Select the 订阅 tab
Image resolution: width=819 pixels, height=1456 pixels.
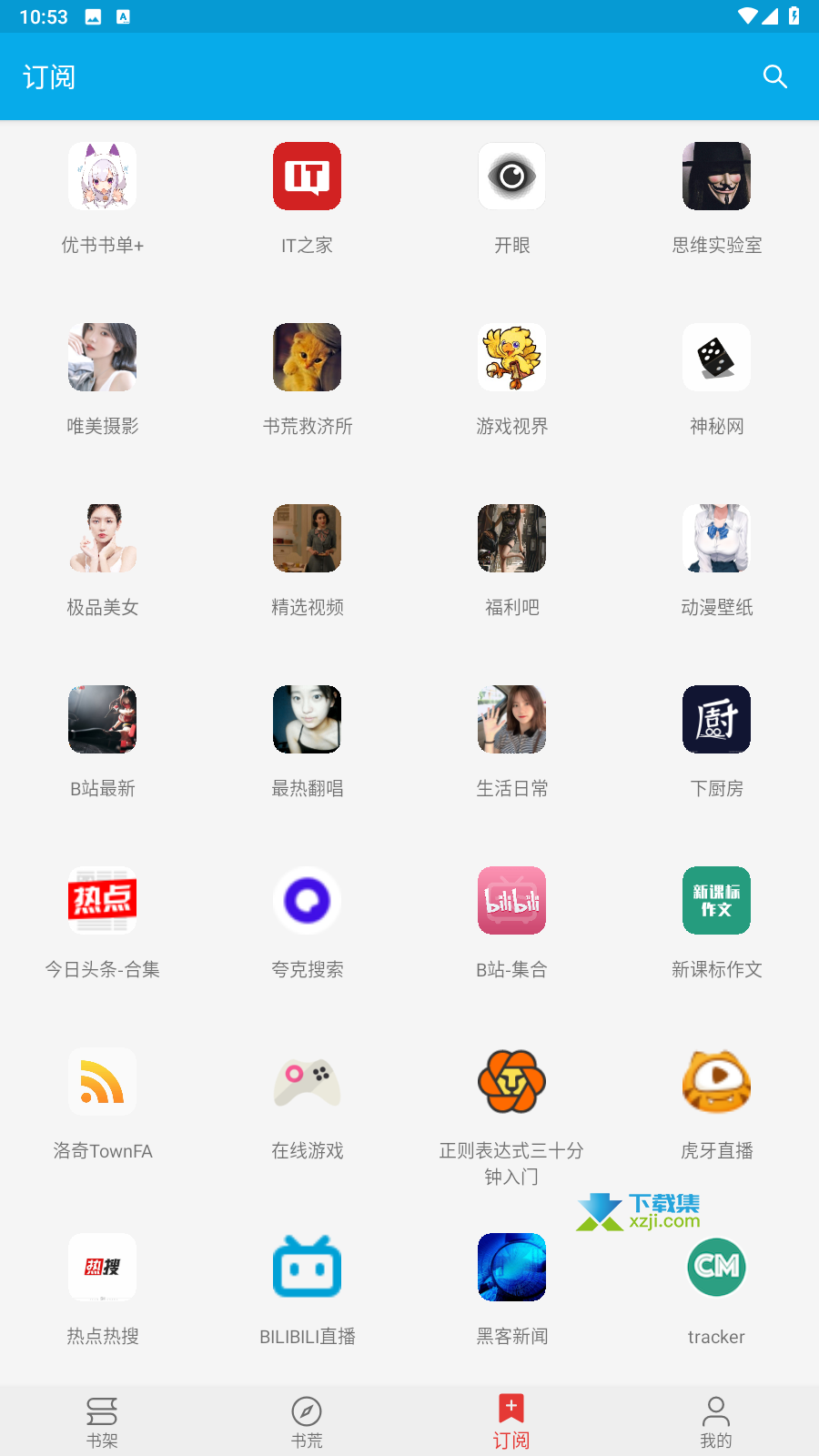511,1421
